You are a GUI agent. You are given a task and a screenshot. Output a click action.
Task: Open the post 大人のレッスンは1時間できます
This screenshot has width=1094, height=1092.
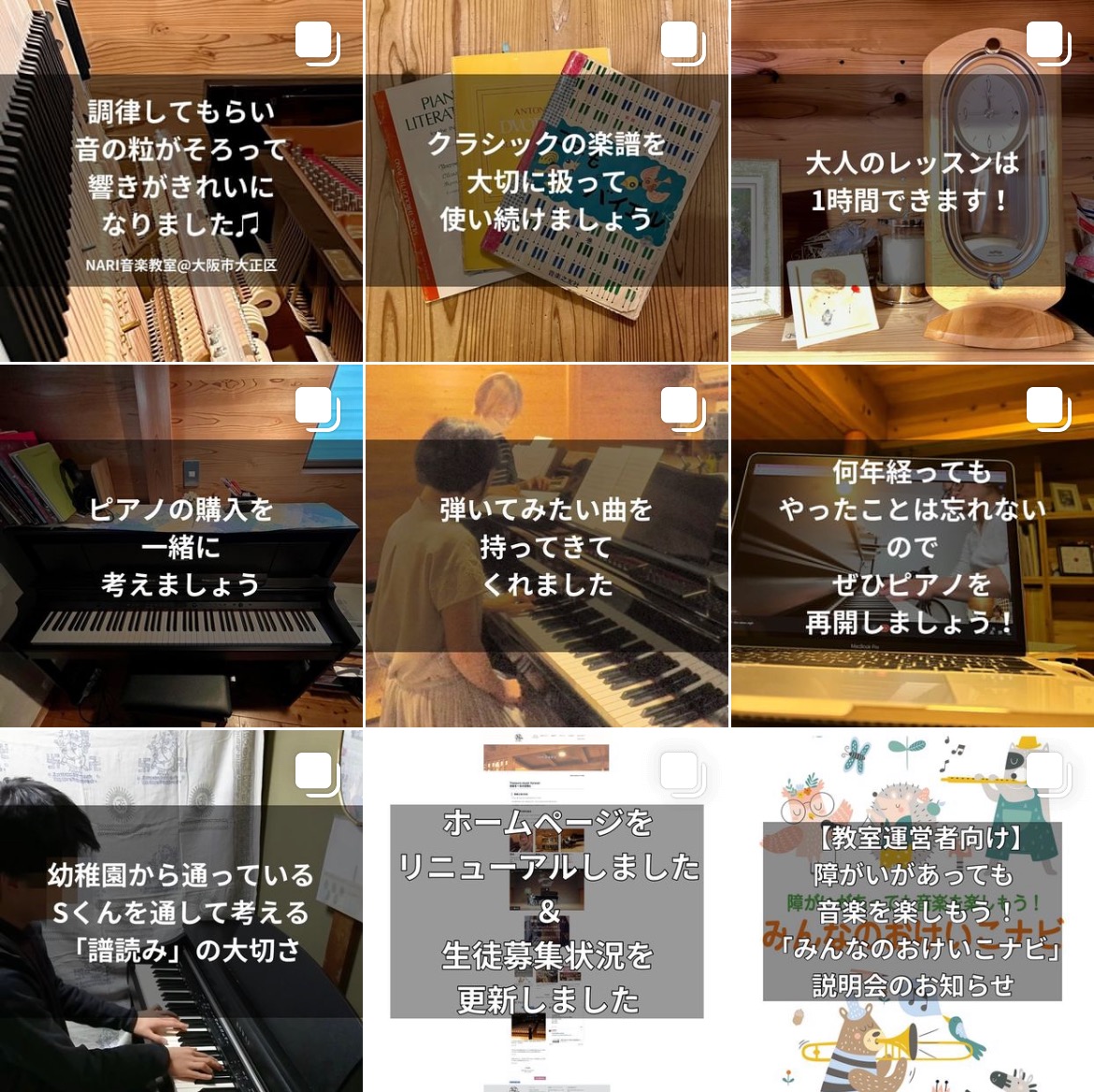(912, 180)
